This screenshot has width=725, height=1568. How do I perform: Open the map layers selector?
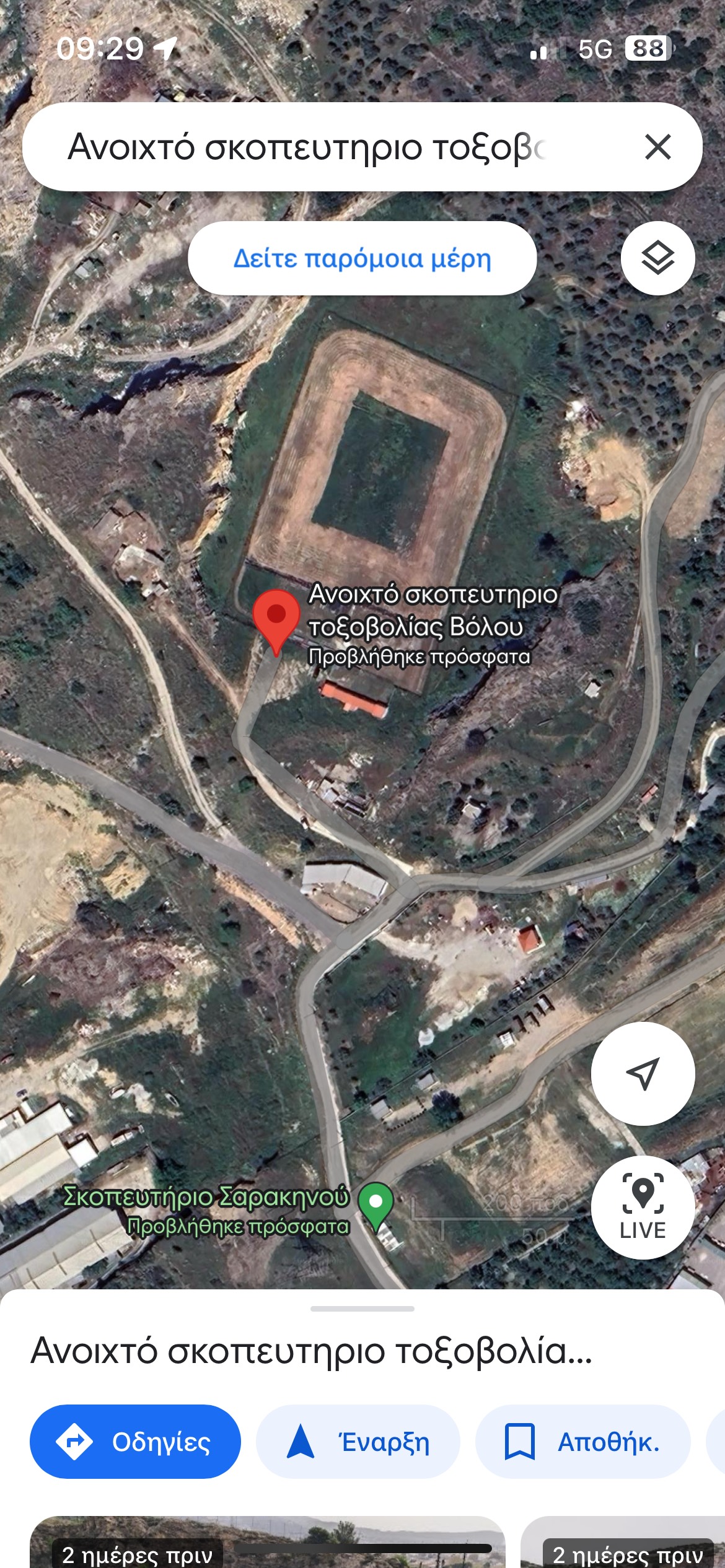(x=657, y=258)
